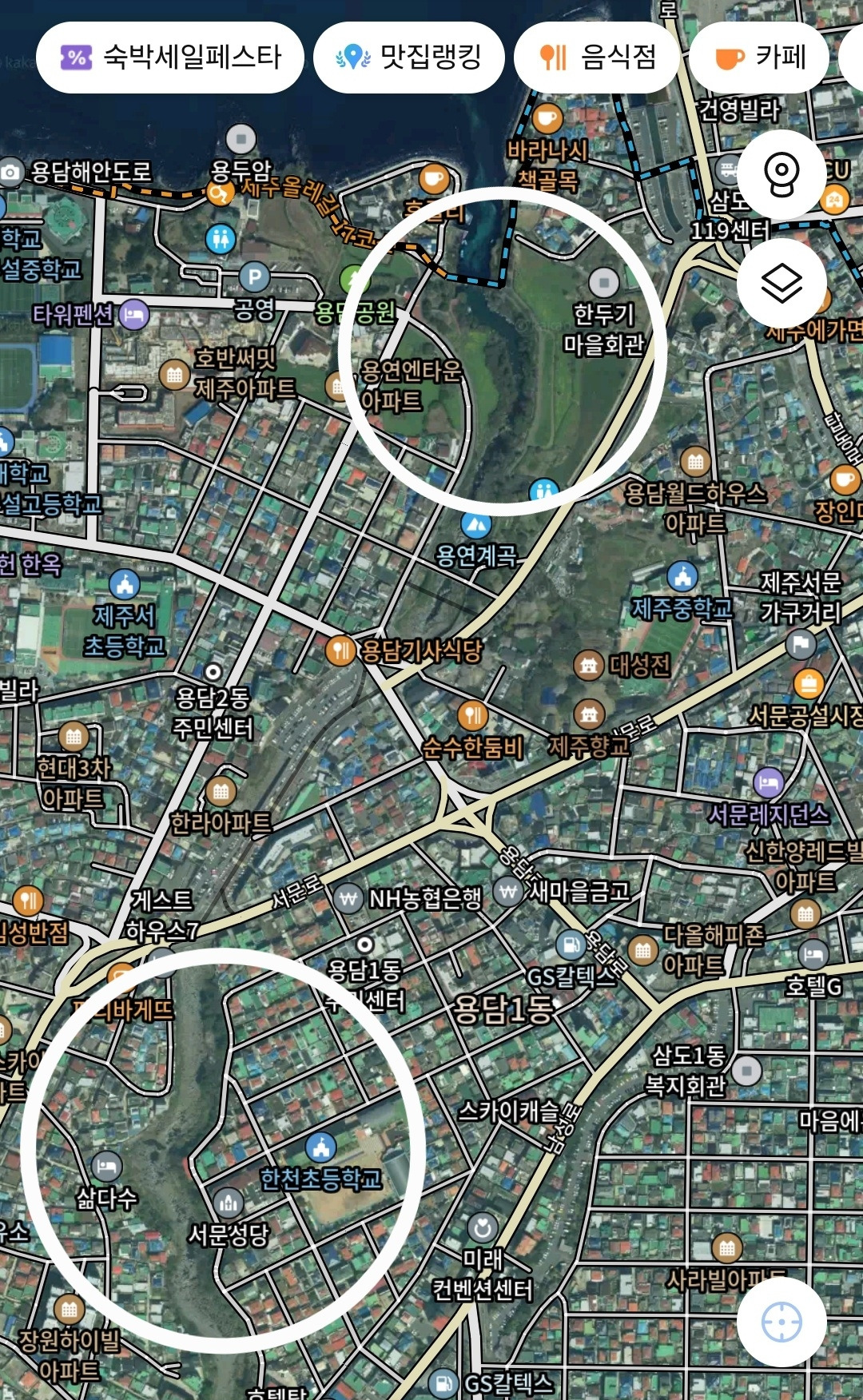
Task: Select the NH농협은행 bank marker
Action: (349, 898)
